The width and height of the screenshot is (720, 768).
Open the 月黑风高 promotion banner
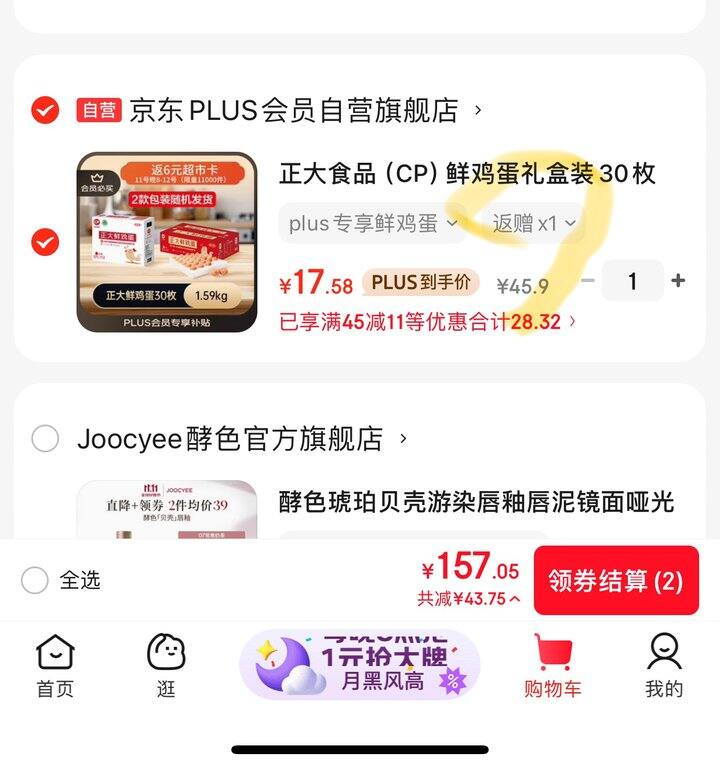tap(360, 665)
